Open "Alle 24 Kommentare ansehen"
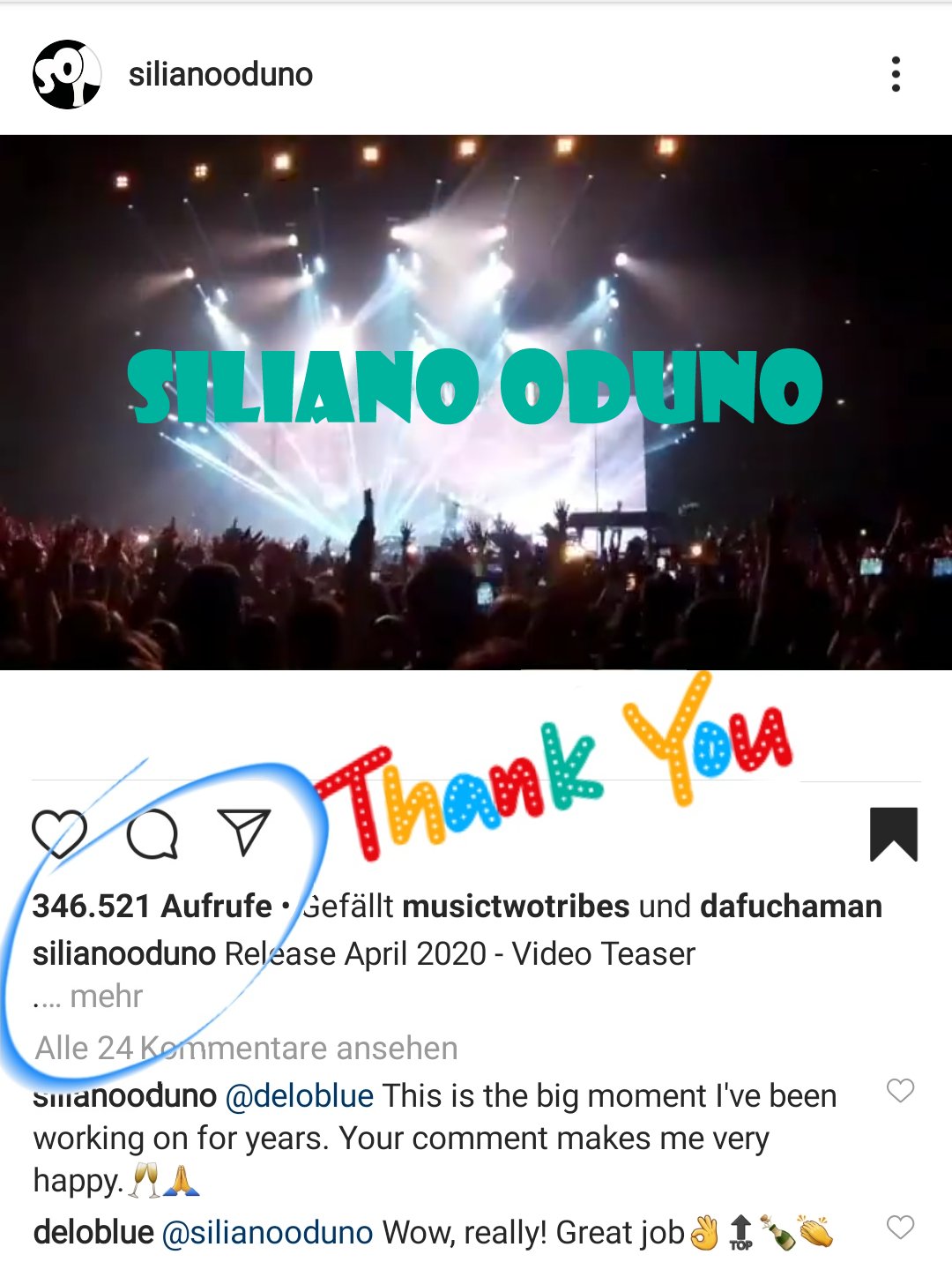Viewport: 952px width, 1262px height. pos(246,1048)
